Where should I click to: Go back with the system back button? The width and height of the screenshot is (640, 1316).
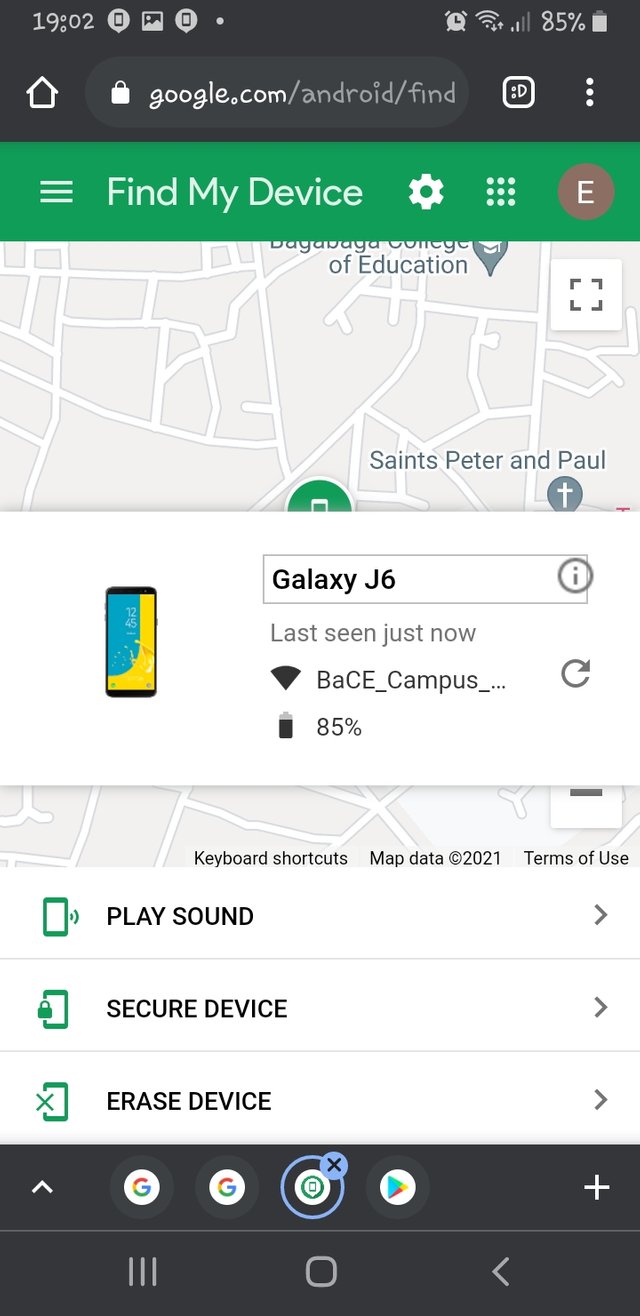point(500,1272)
